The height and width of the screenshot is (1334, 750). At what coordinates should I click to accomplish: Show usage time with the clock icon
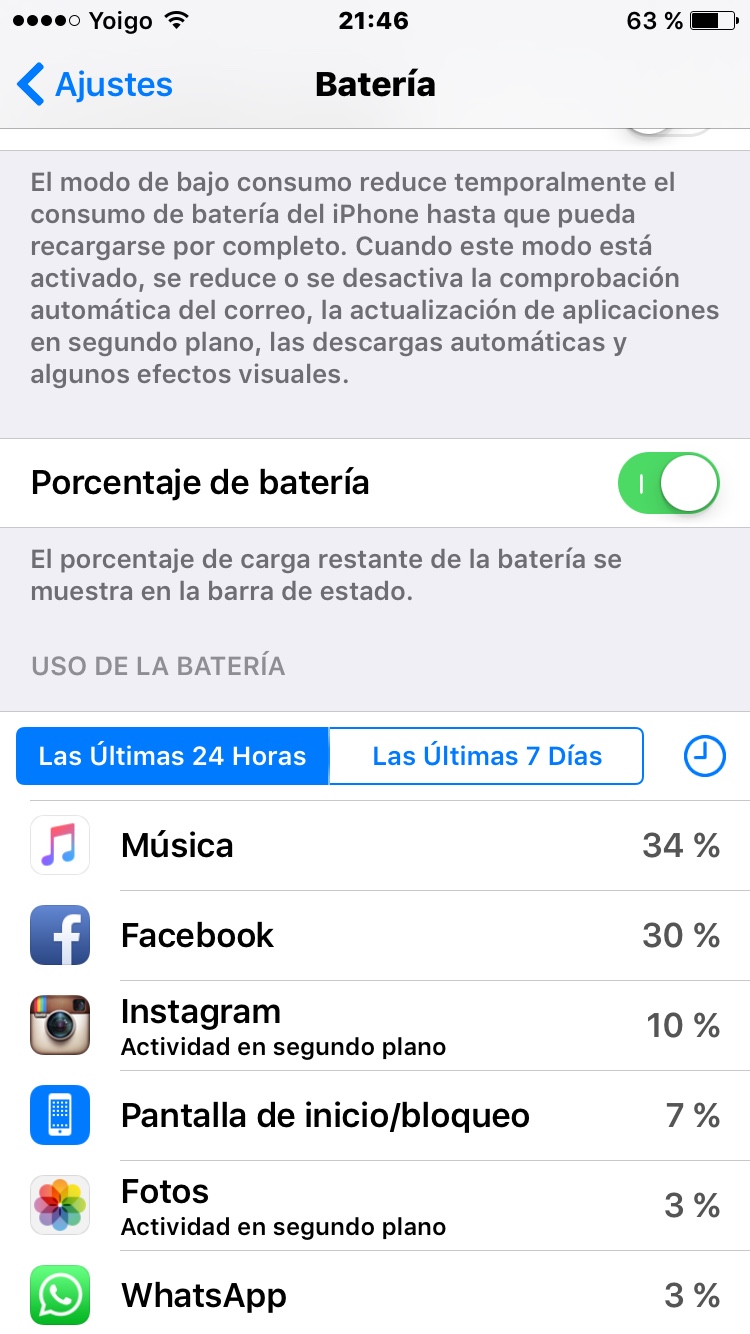point(704,756)
